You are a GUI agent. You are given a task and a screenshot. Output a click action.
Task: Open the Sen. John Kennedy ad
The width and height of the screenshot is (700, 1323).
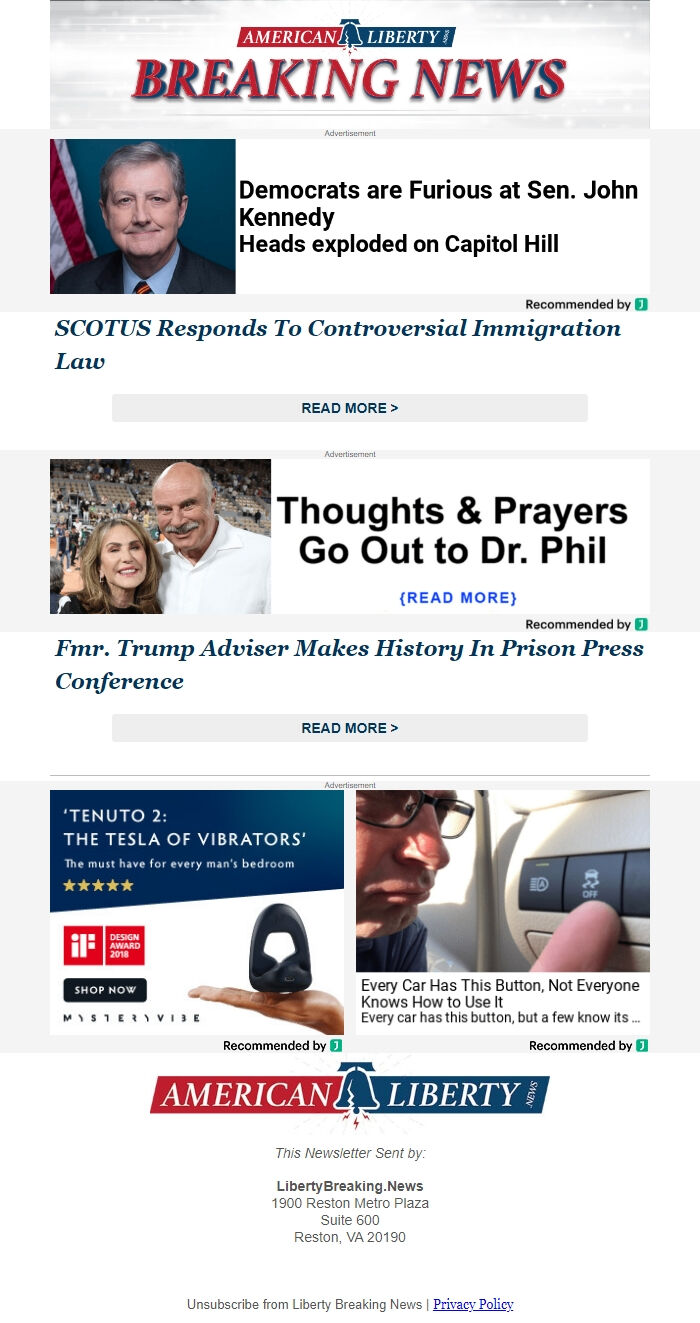pyautogui.click(x=350, y=216)
